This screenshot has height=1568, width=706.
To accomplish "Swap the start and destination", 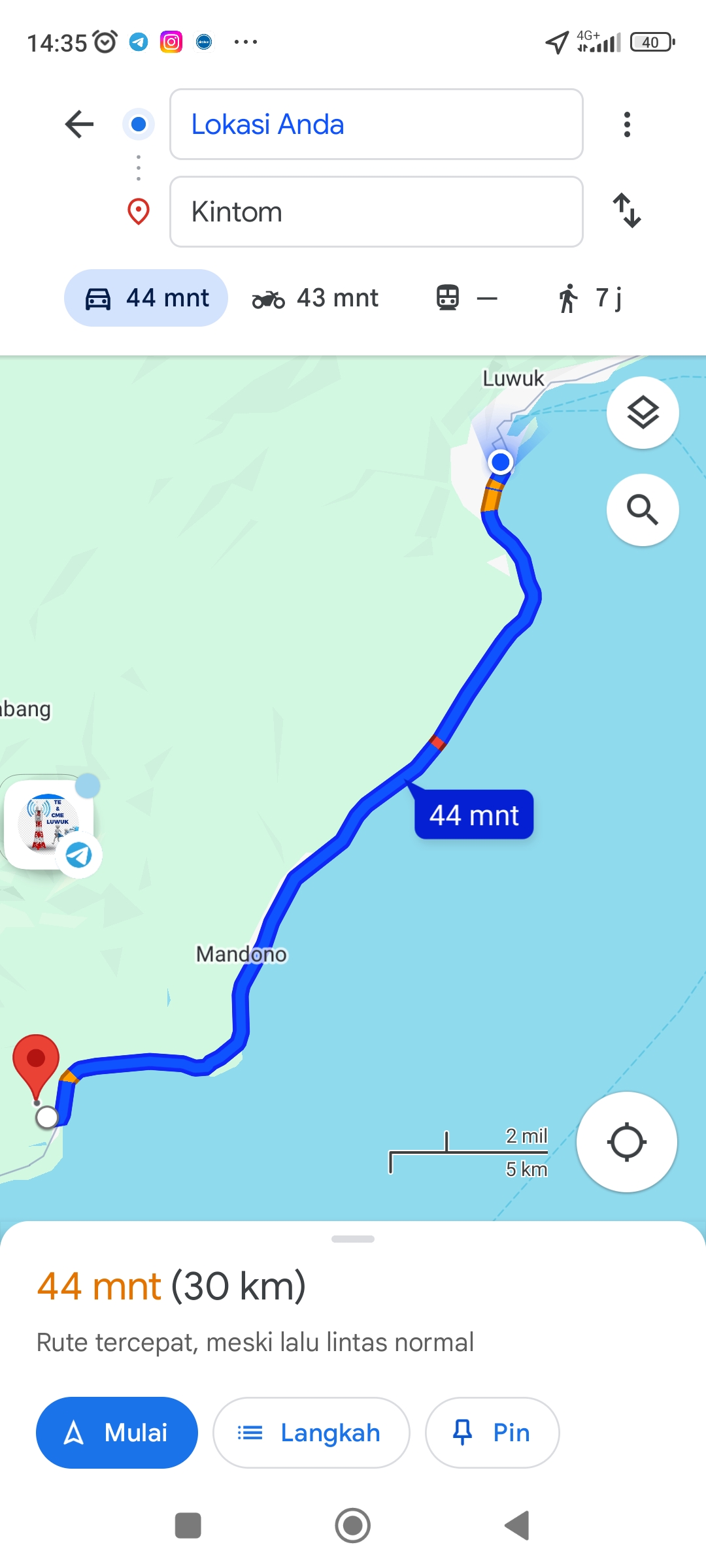I will click(x=627, y=210).
